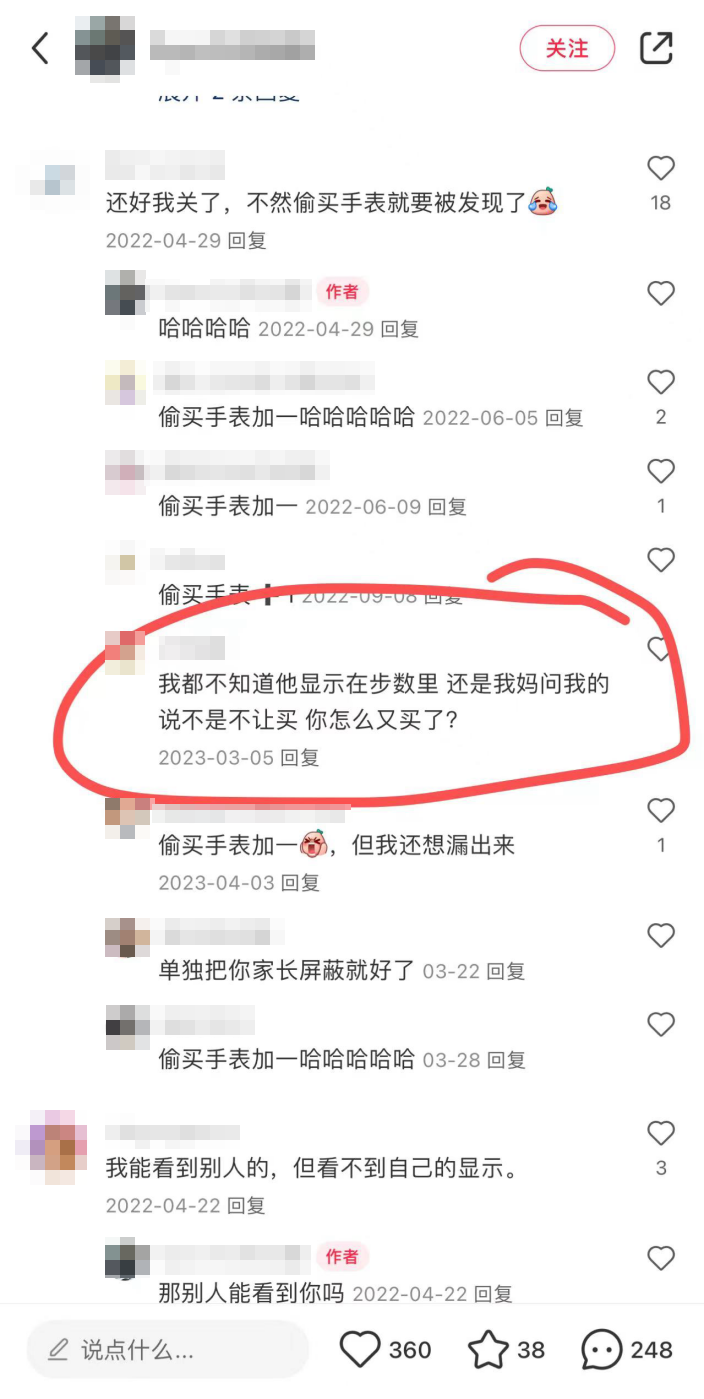Follow the author with 关注 button
704x1399 pixels.
(x=567, y=48)
